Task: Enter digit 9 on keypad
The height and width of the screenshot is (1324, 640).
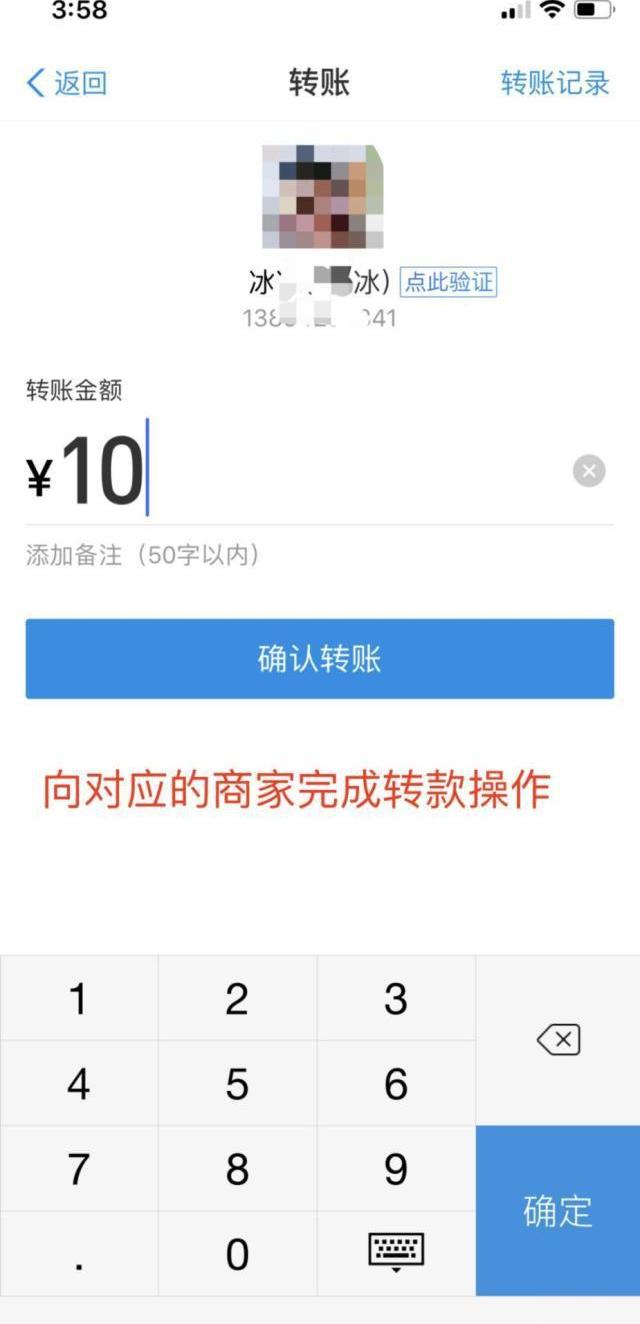Action: [x=396, y=1169]
